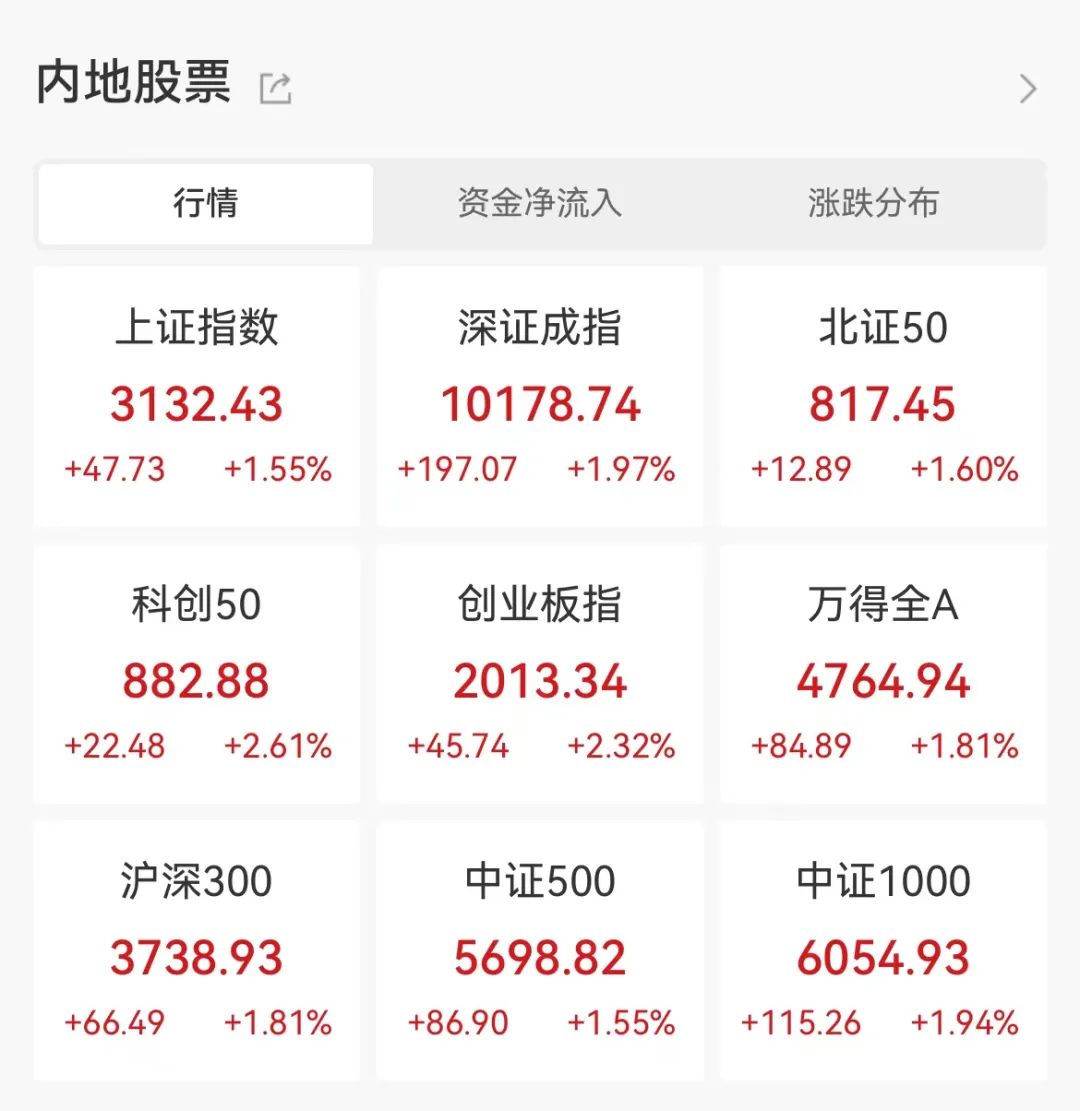Screen dimensions: 1080x1111
Task: Share the 内地股票 section
Action: click(275, 89)
